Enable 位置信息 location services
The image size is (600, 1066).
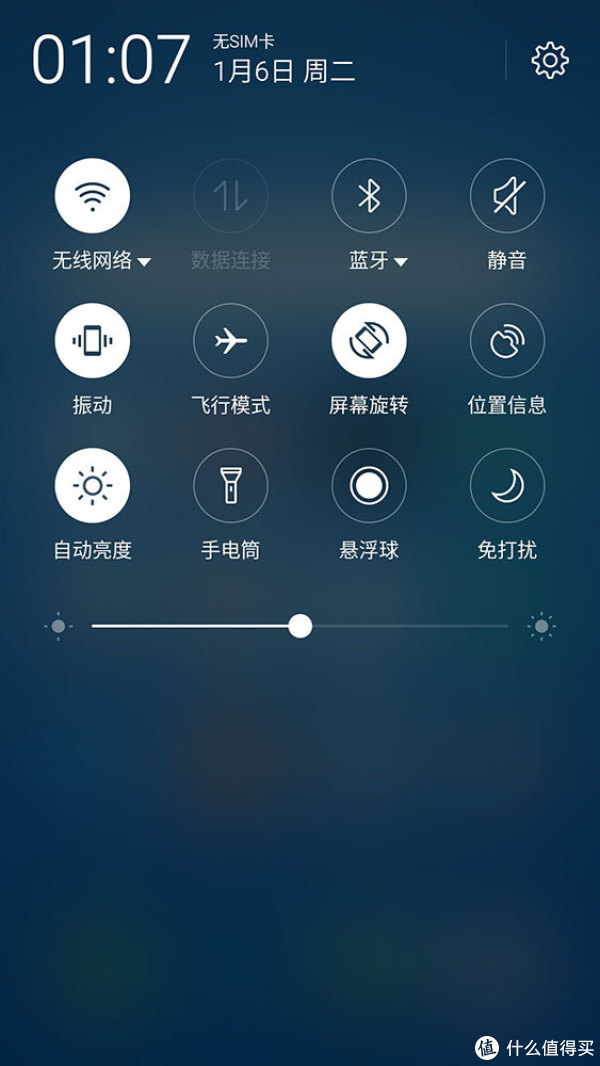tap(507, 341)
